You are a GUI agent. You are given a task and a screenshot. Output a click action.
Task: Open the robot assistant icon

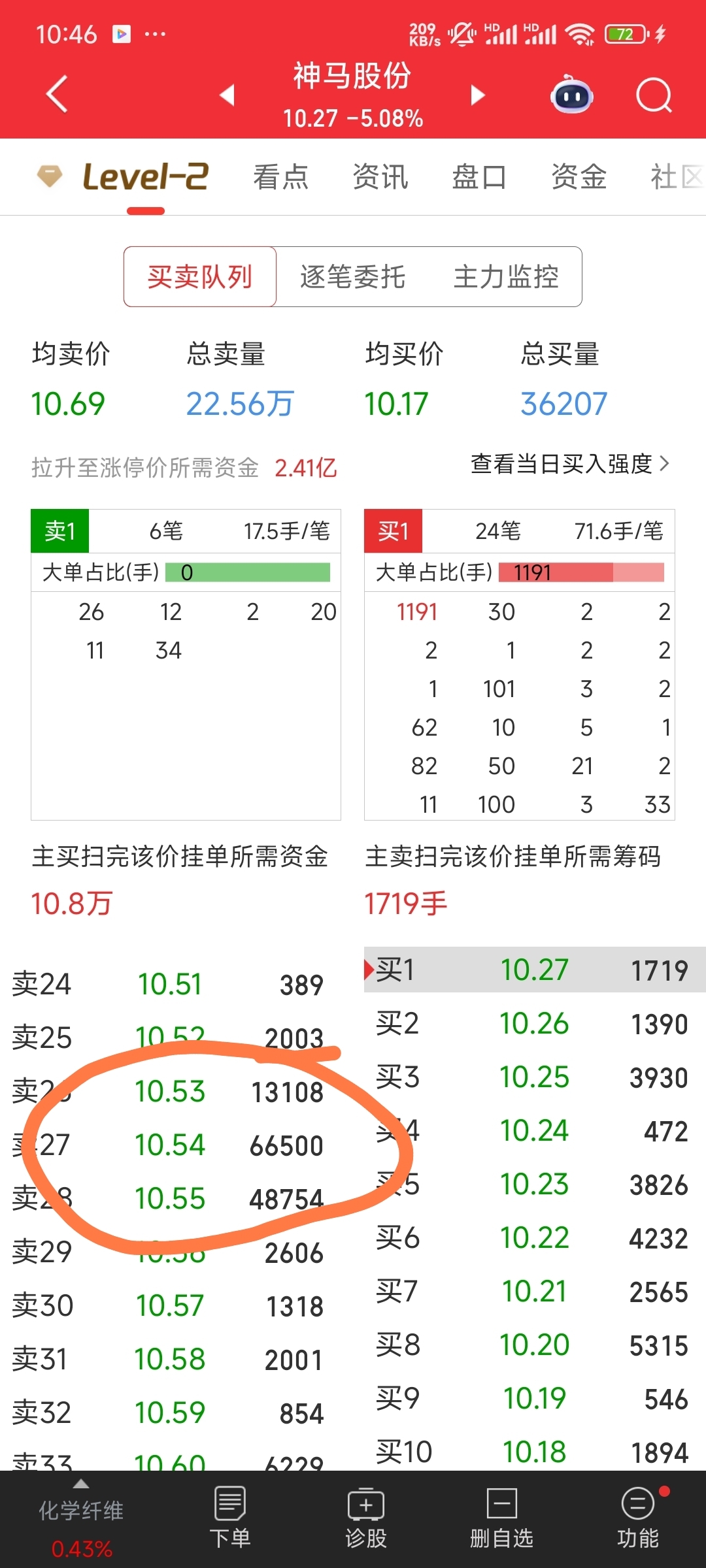point(572,96)
